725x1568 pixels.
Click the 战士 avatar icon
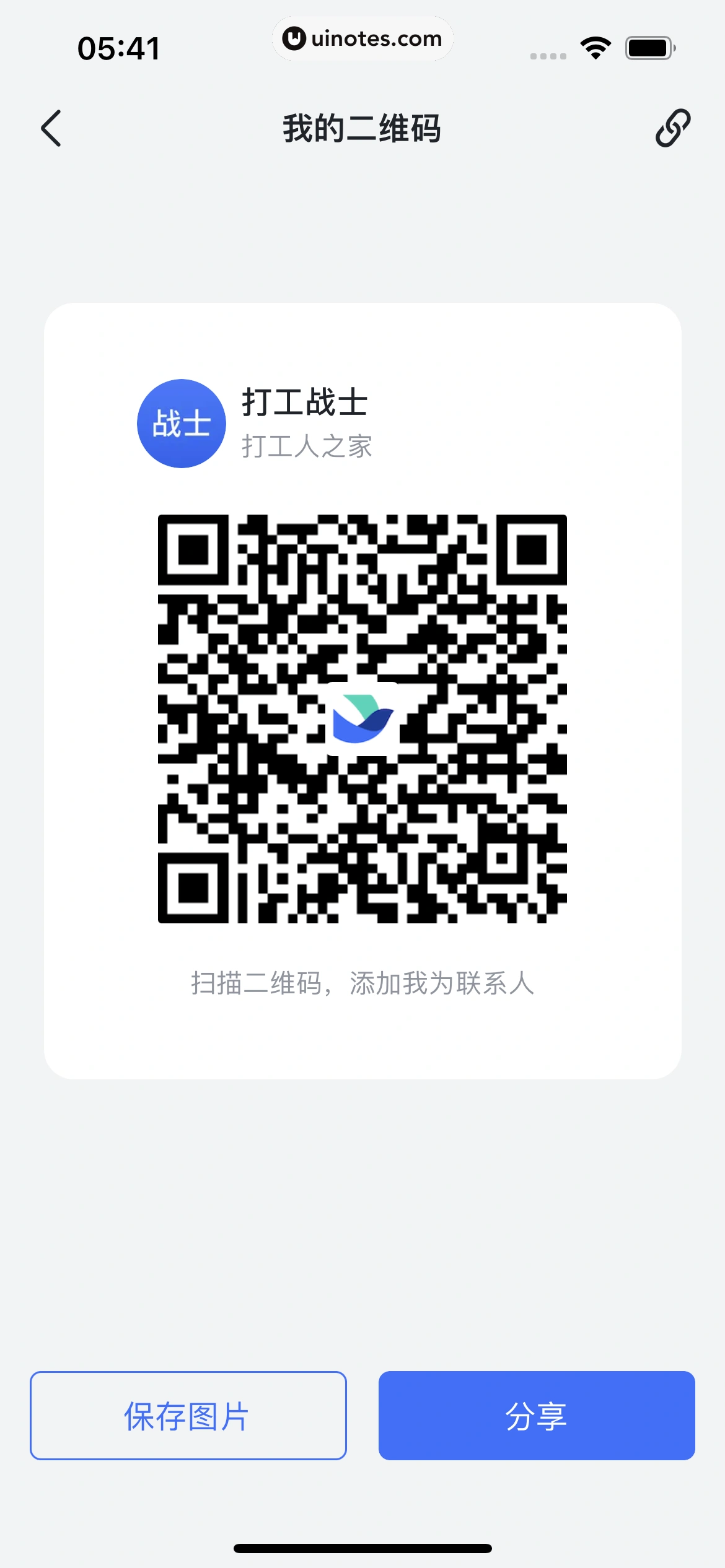(x=181, y=422)
